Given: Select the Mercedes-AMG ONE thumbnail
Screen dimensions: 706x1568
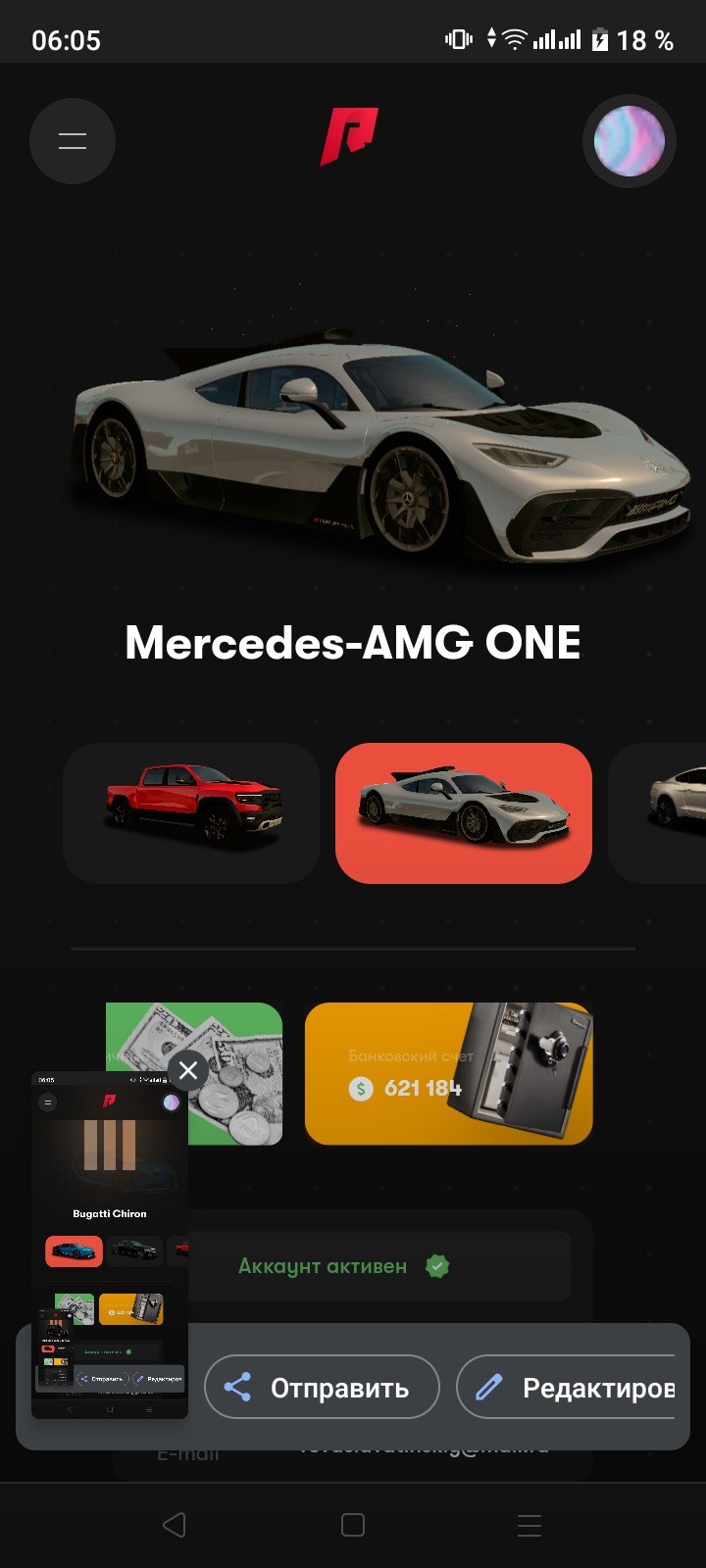Looking at the screenshot, I should [x=464, y=813].
